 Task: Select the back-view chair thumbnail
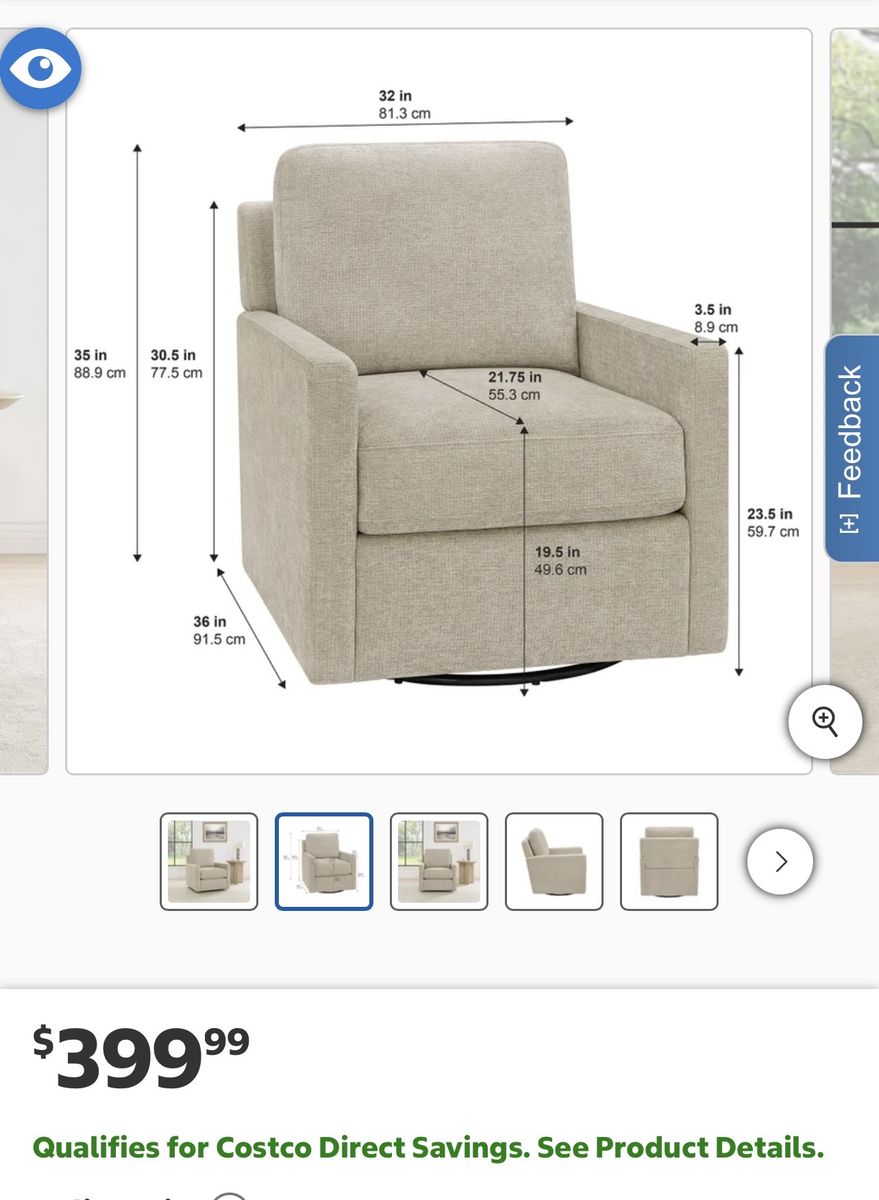tap(669, 861)
